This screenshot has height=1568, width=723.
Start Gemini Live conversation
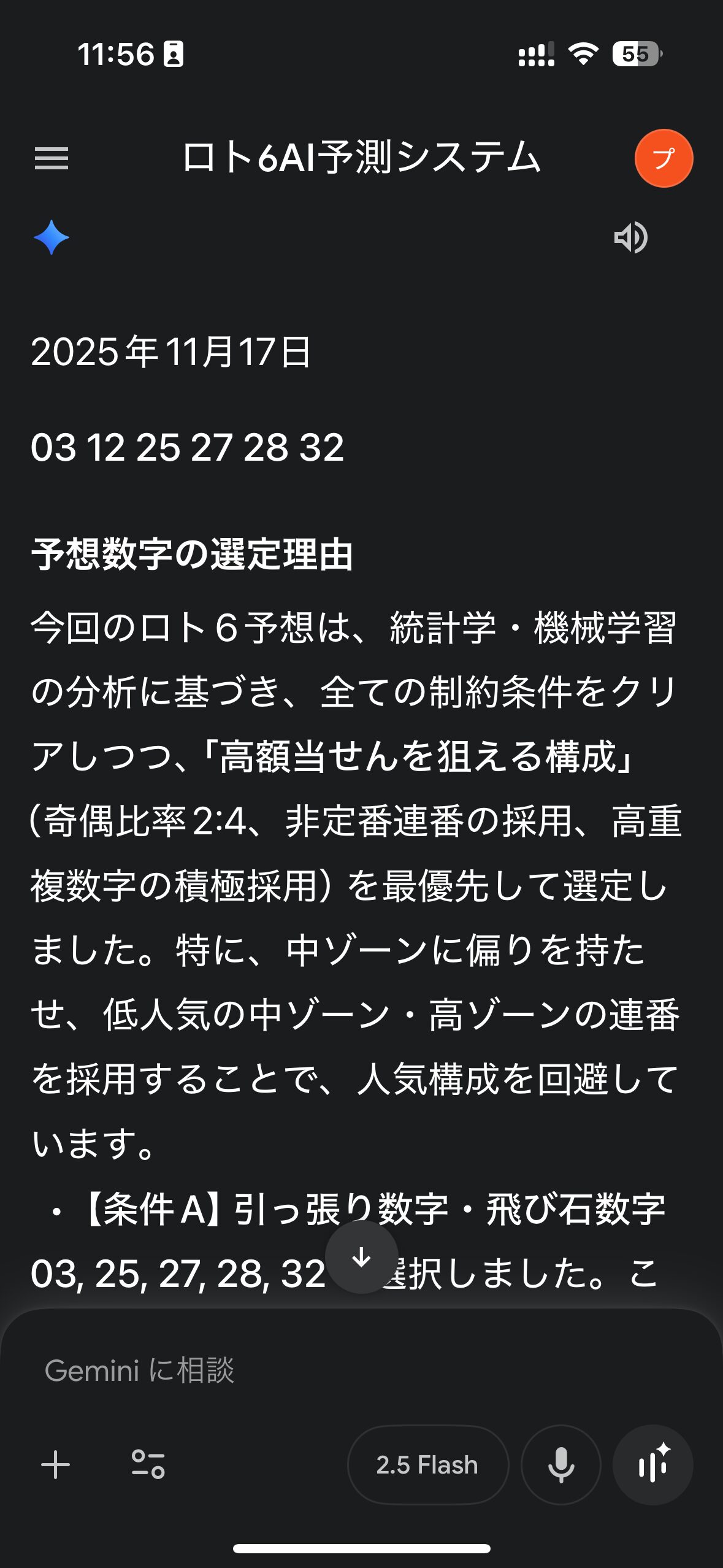pyautogui.click(x=653, y=1465)
